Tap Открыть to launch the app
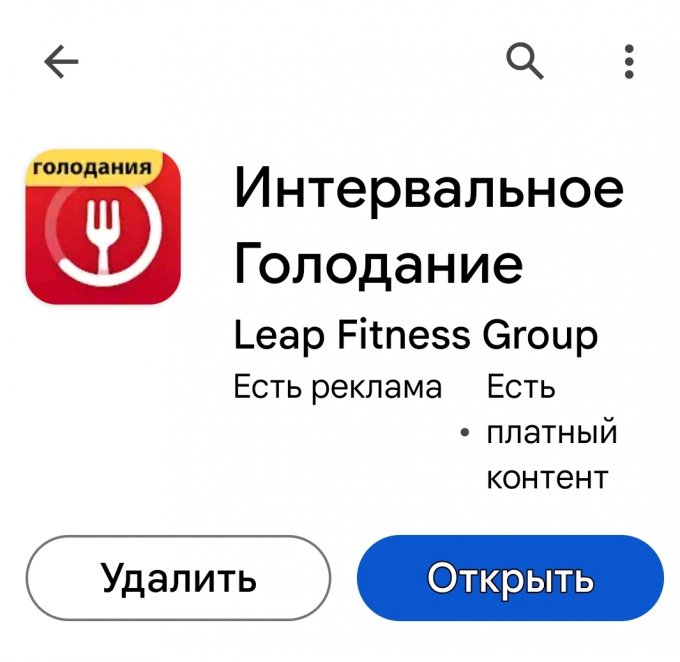The image size is (680, 662). pyautogui.click(x=510, y=578)
